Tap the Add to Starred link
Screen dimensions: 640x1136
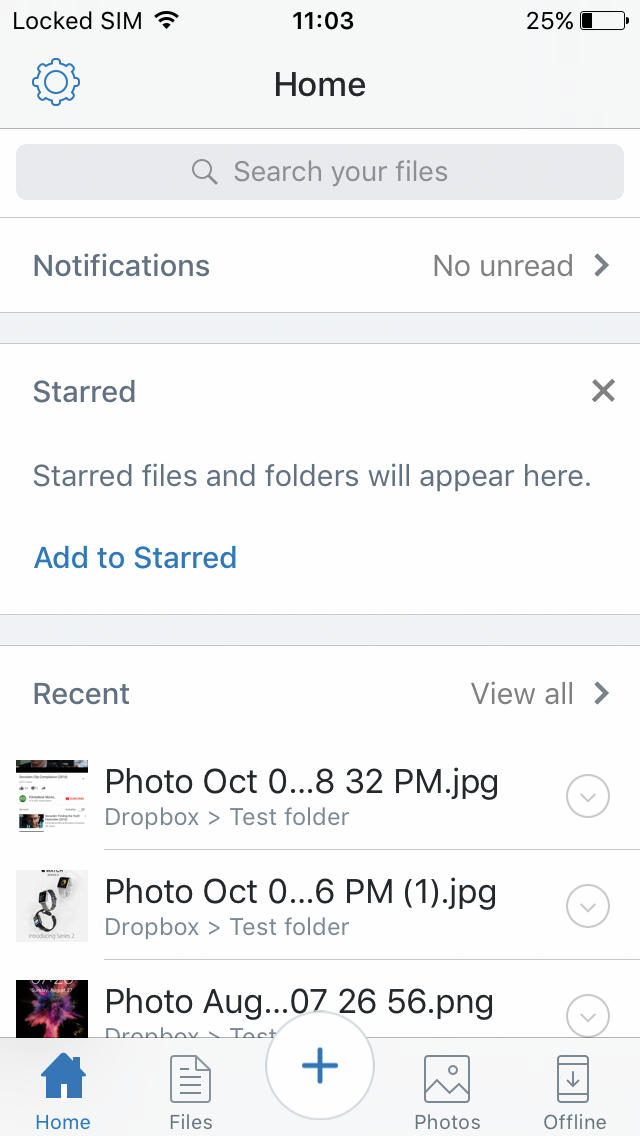[x=136, y=558]
